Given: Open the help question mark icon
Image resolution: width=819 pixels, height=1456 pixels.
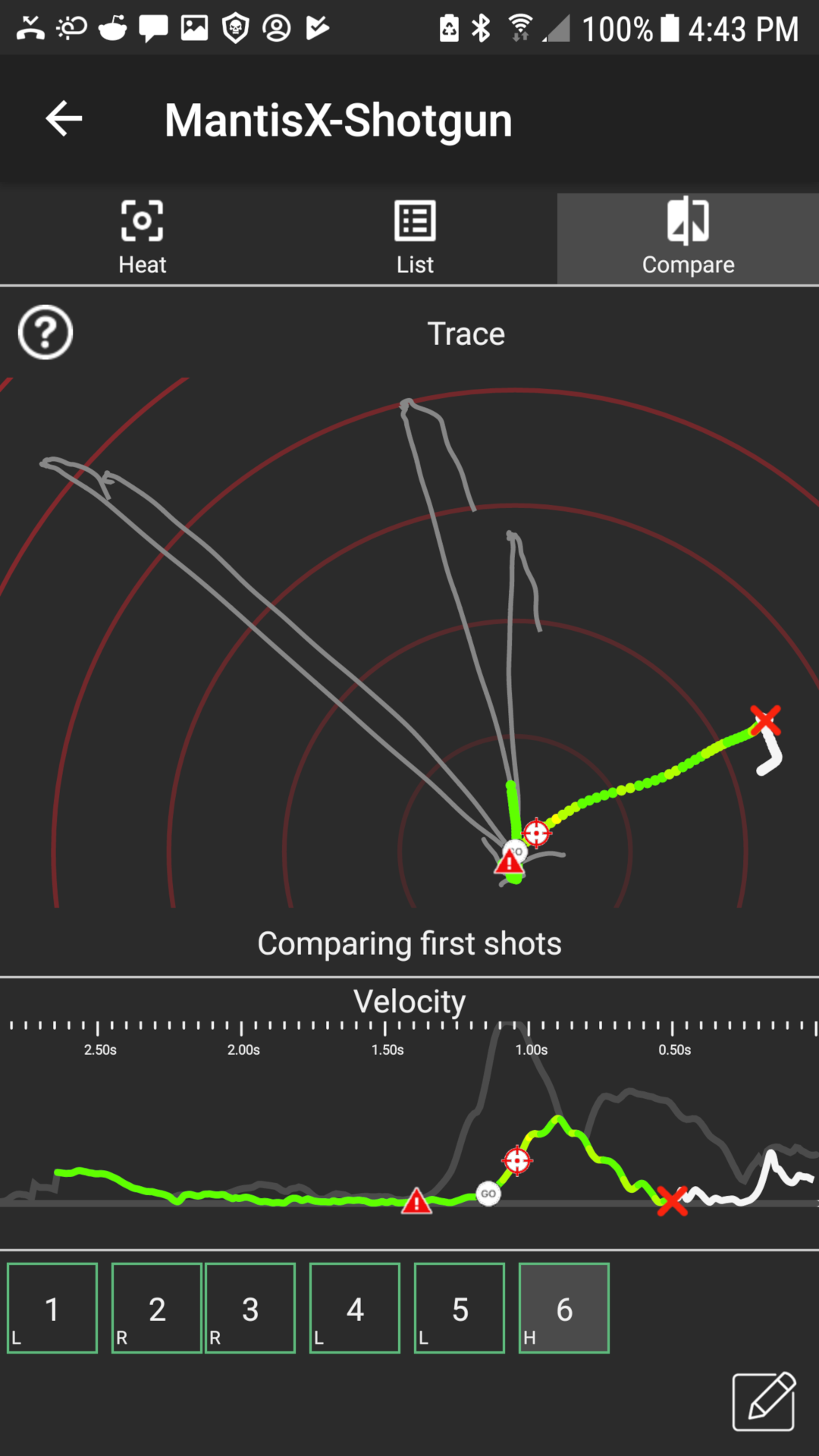Looking at the screenshot, I should point(45,332).
